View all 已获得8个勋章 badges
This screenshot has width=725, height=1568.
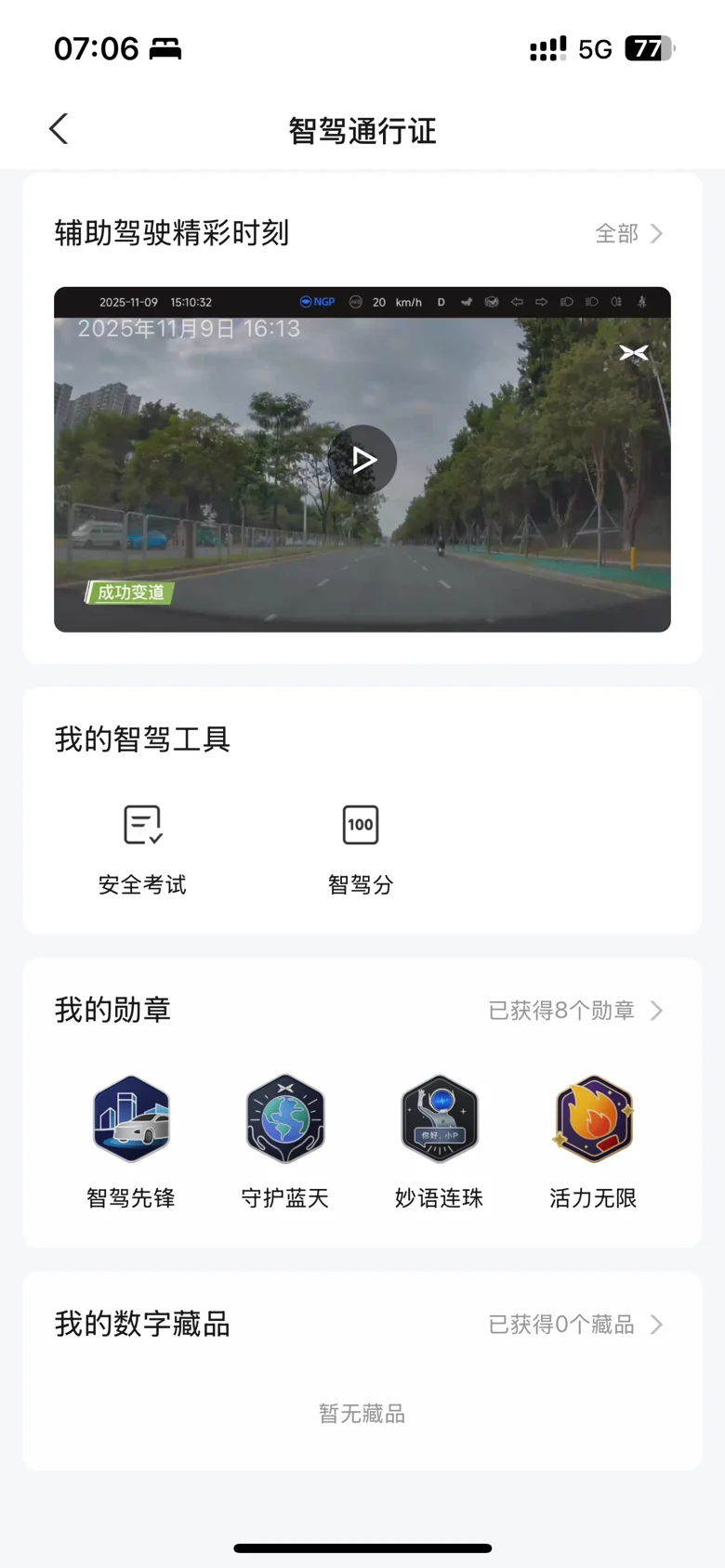pos(575,1010)
